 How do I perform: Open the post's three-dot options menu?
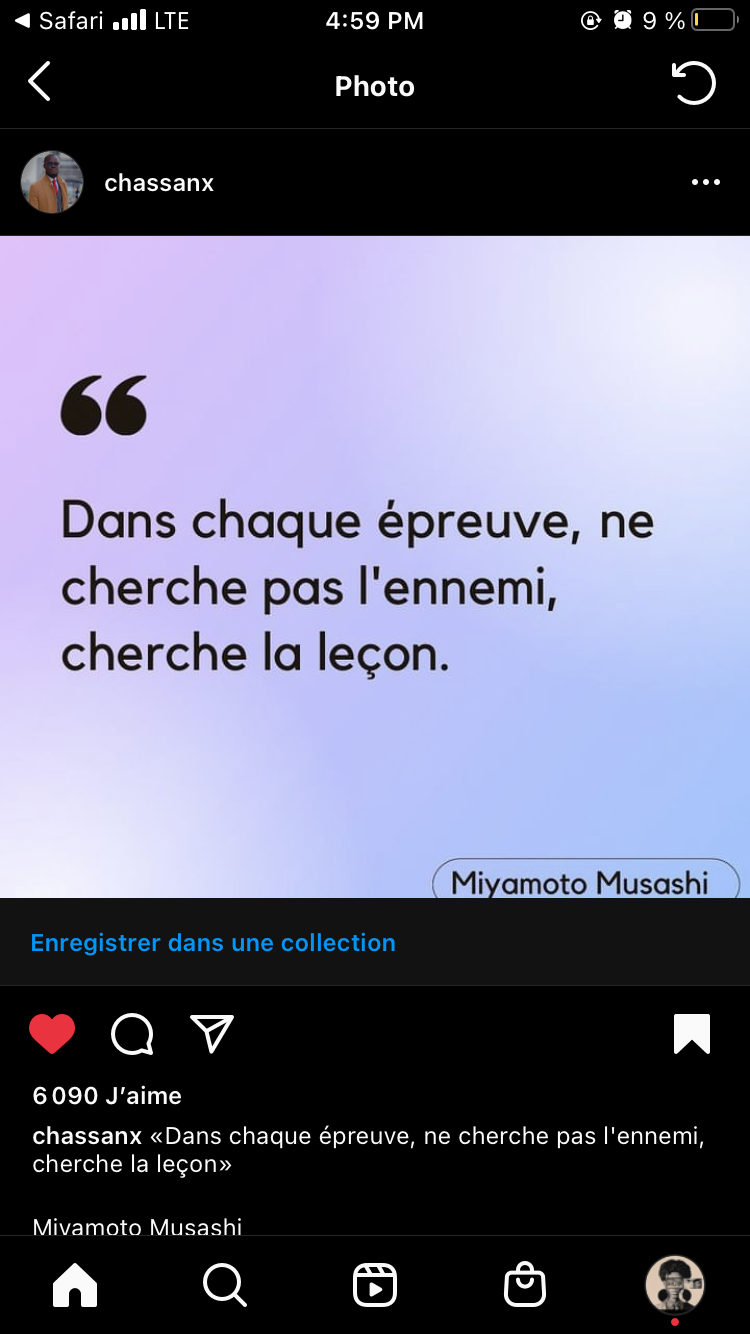pyautogui.click(x=705, y=182)
